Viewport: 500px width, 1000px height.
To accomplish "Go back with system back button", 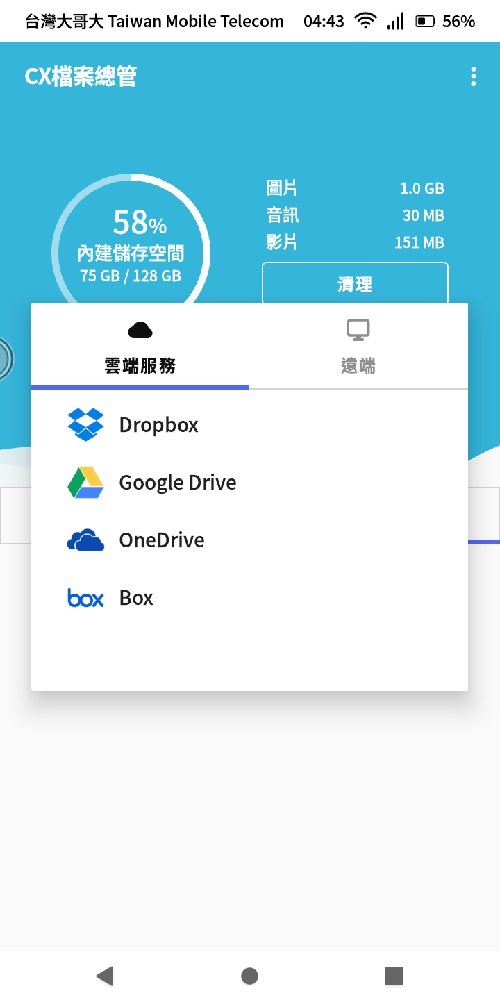I will click(x=105, y=976).
